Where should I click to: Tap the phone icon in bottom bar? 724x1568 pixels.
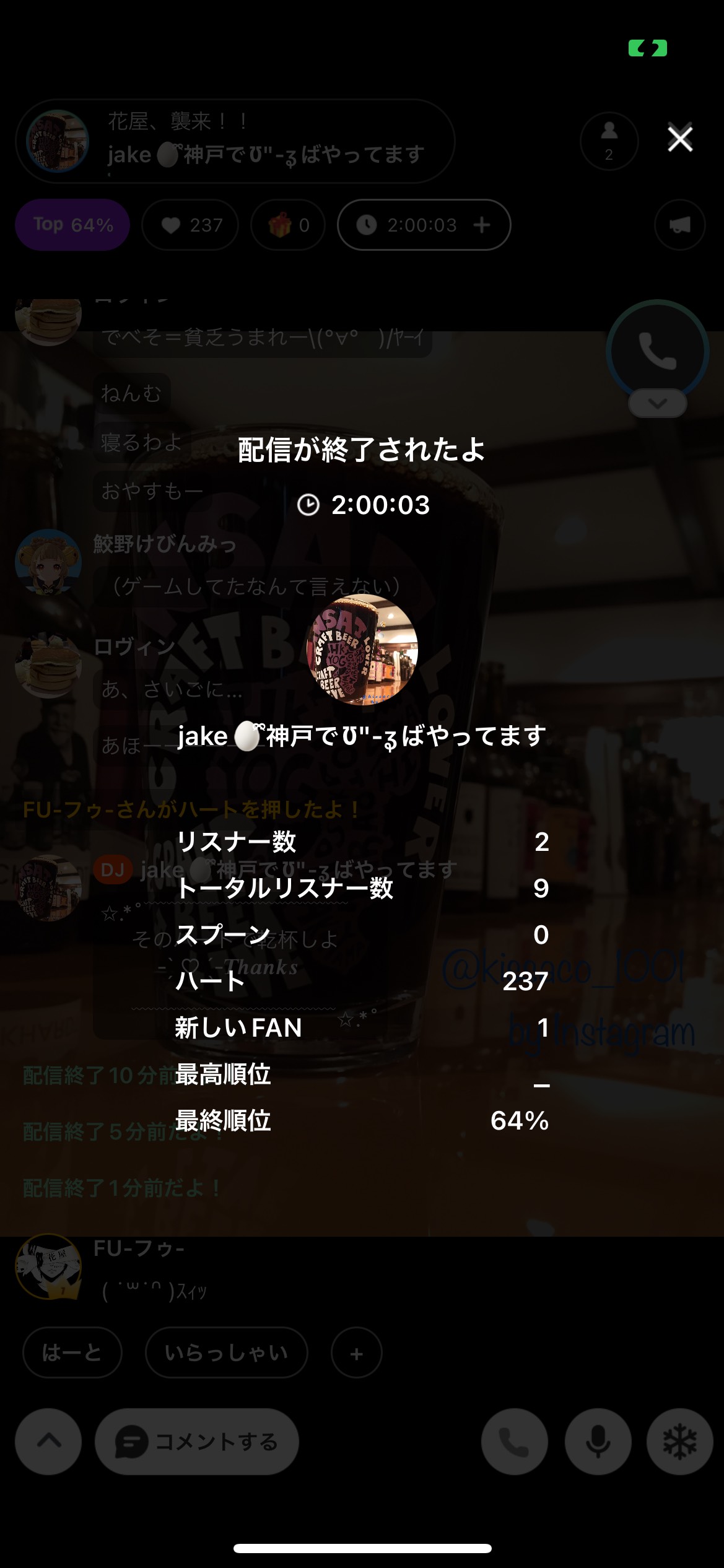pyautogui.click(x=514, y=1442)
